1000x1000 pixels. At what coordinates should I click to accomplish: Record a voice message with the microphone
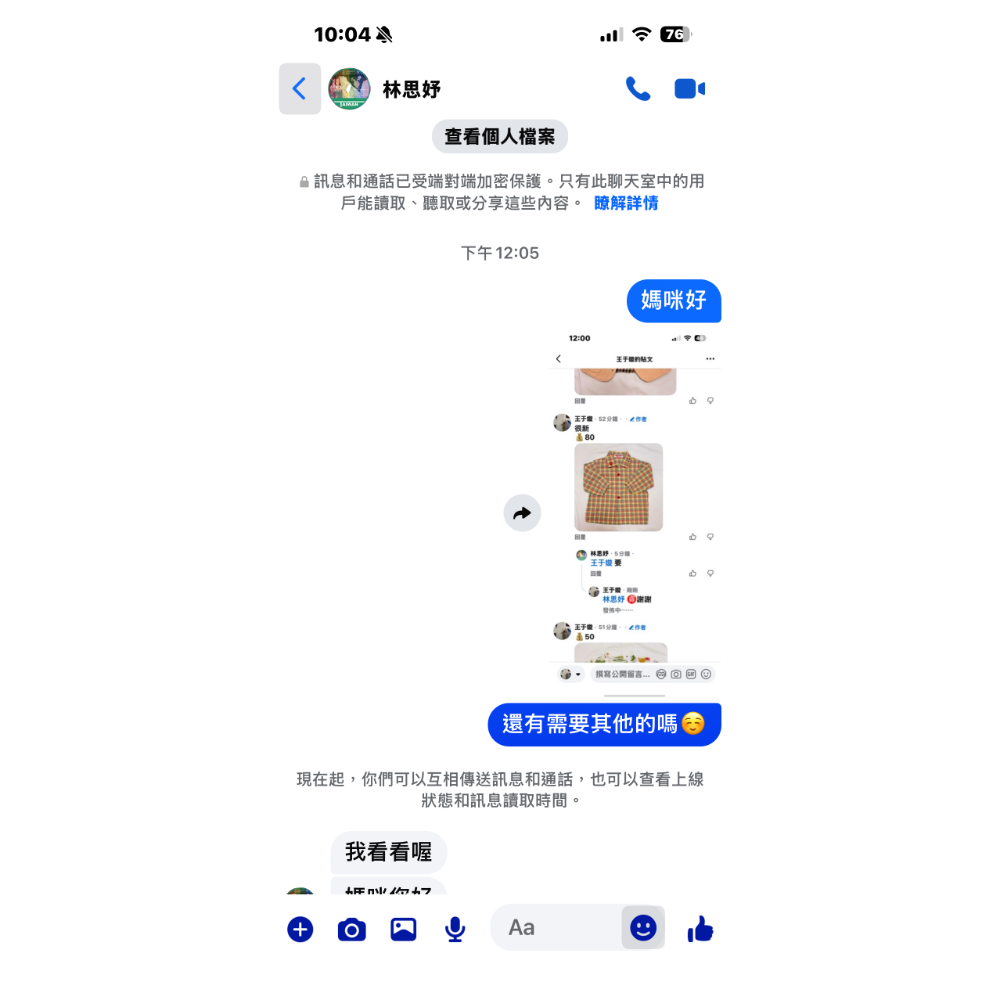(455, 929)
